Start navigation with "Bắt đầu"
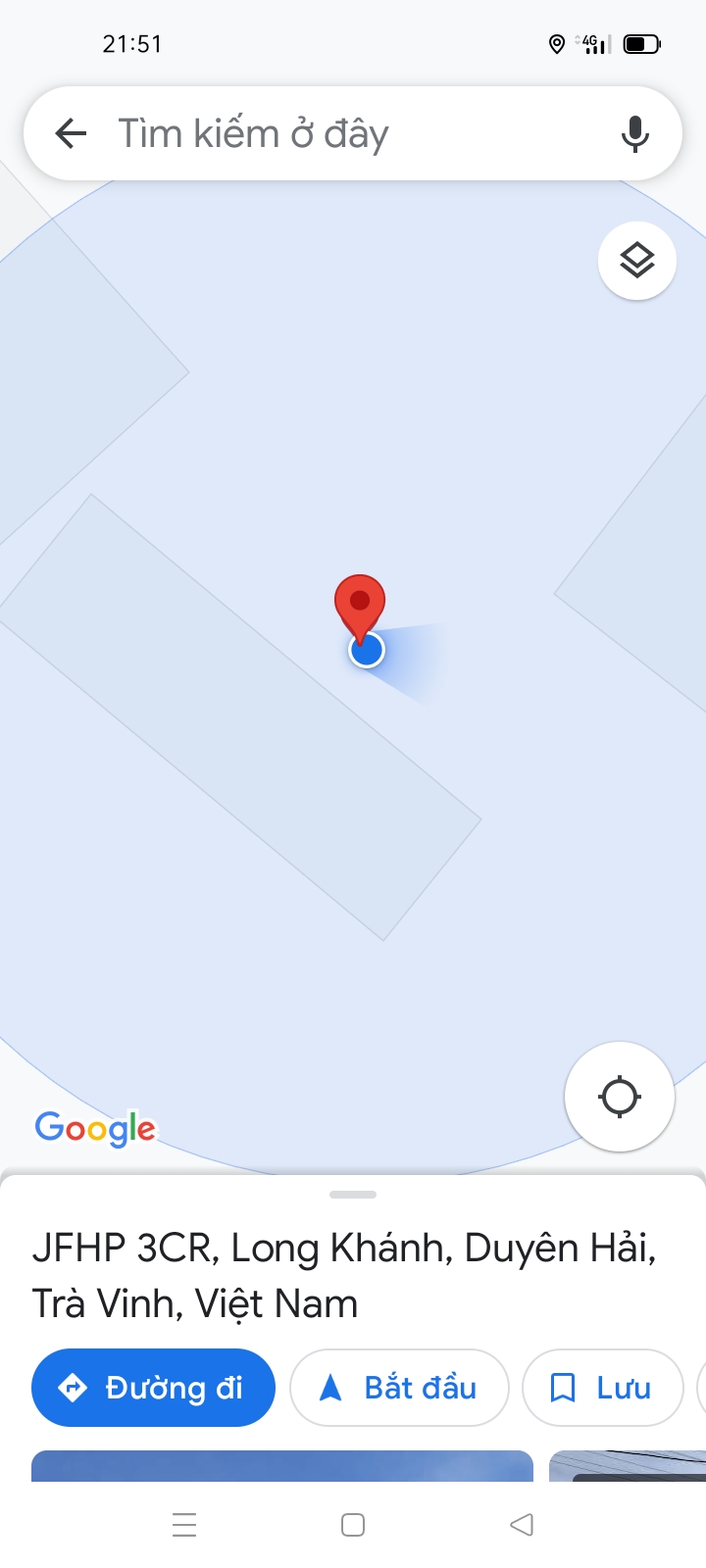 coord(399,1388)
